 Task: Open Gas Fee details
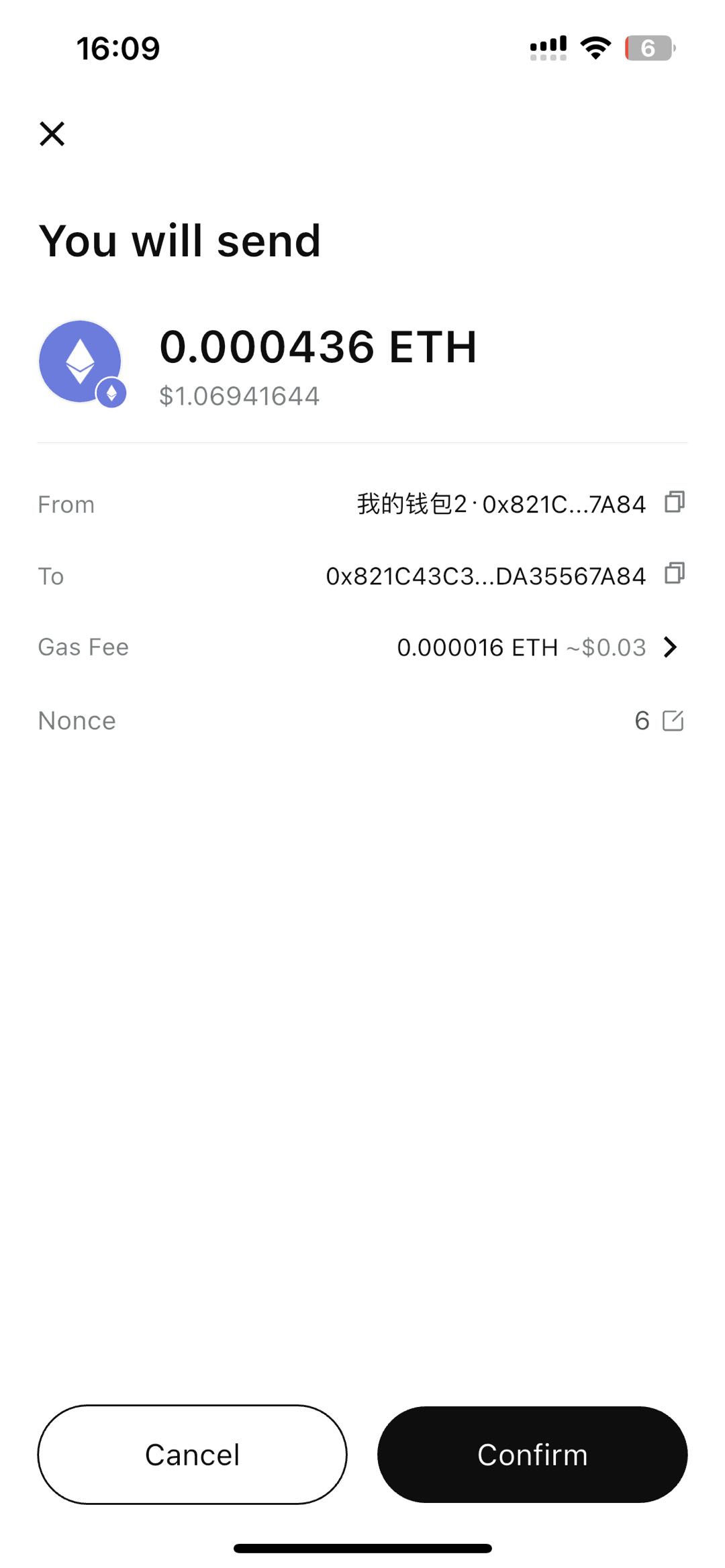[x=670, y=647]
